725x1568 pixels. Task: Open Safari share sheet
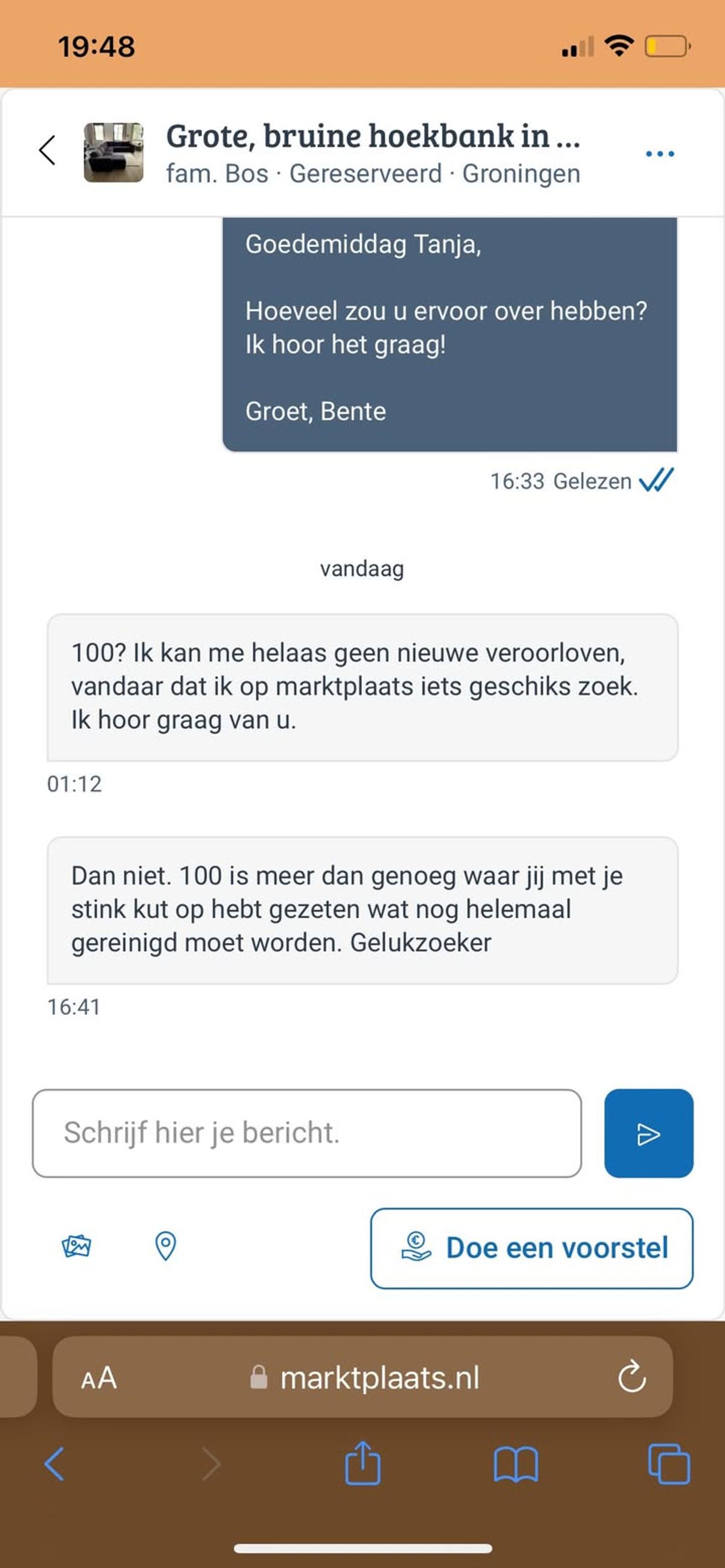[362, 1464]
